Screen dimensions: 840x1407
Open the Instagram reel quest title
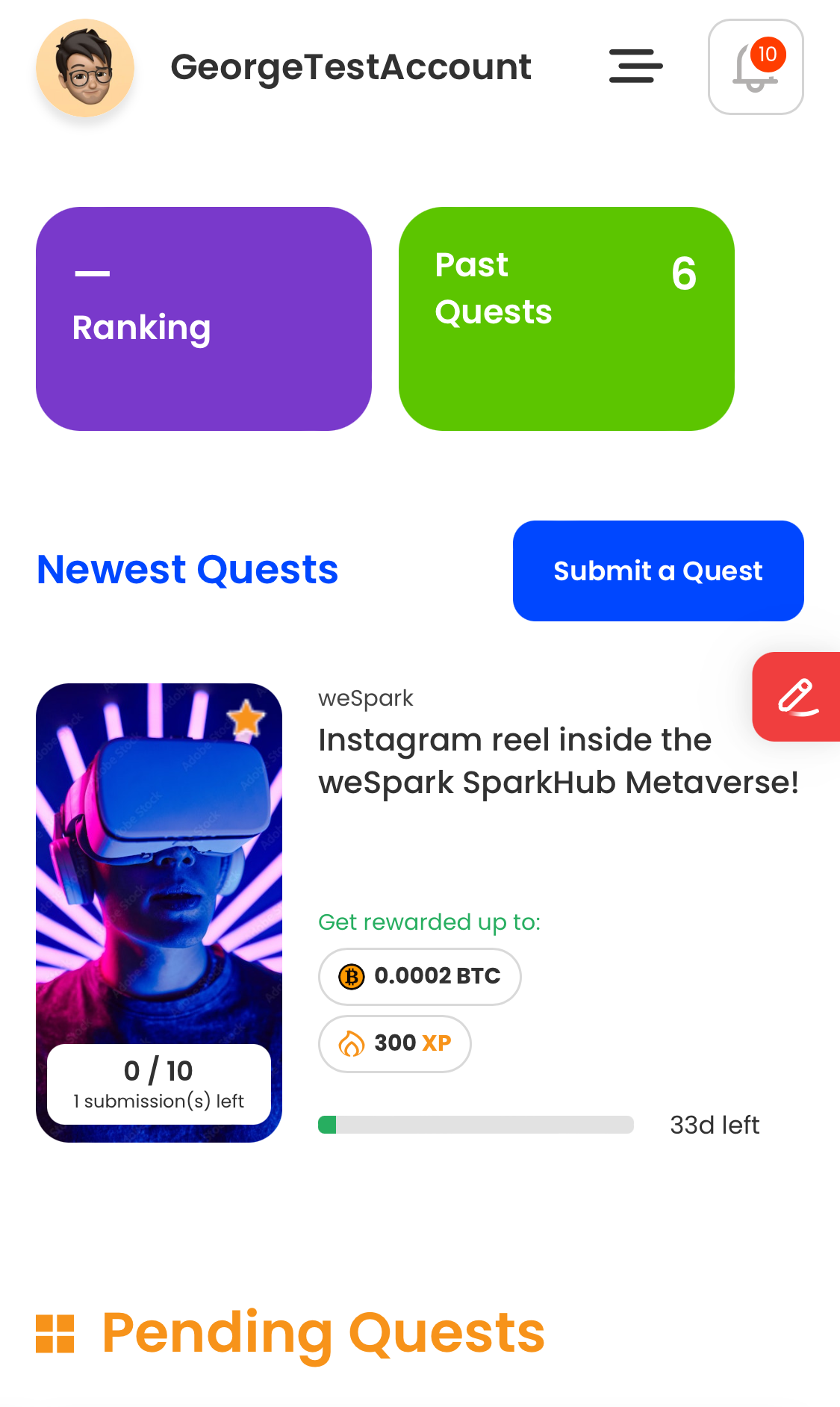coord(559,761)
